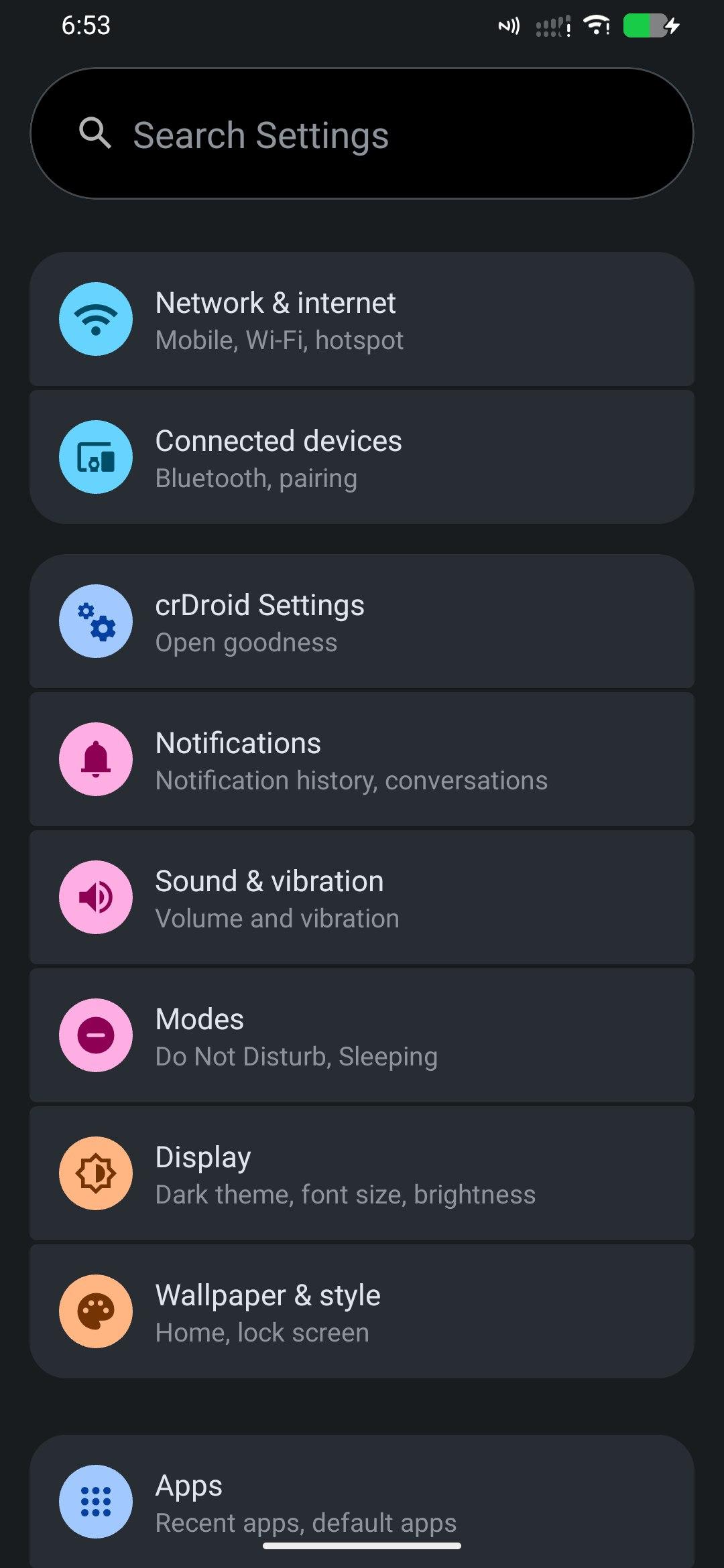724x1568 pixels.
Task: Open Sound & vibration settings
Action: (362, 898)
